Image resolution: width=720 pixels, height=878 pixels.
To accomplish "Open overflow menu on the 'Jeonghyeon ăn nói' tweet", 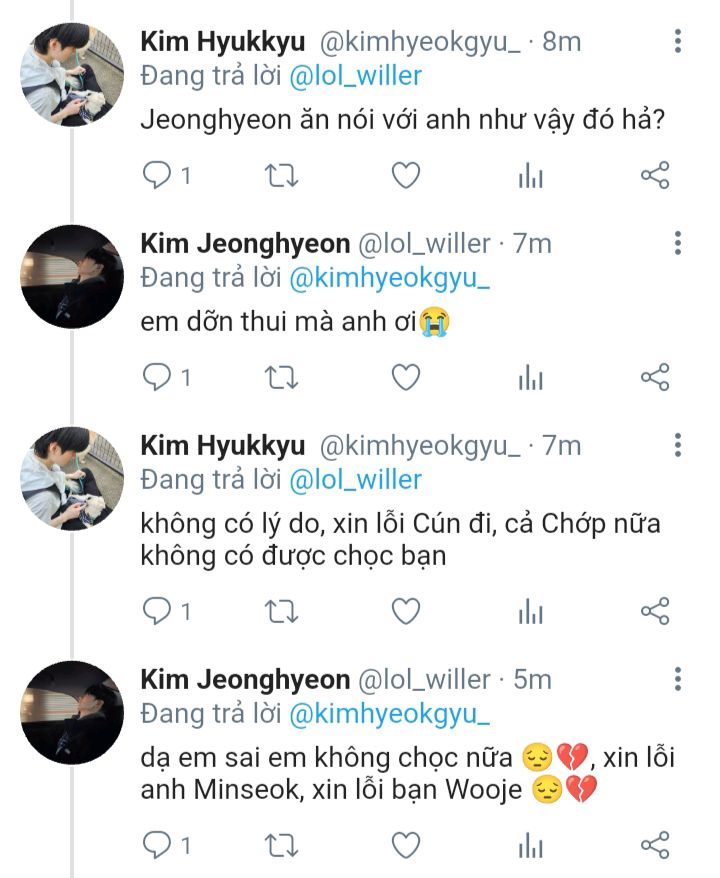I will click(x=678, y=42).
